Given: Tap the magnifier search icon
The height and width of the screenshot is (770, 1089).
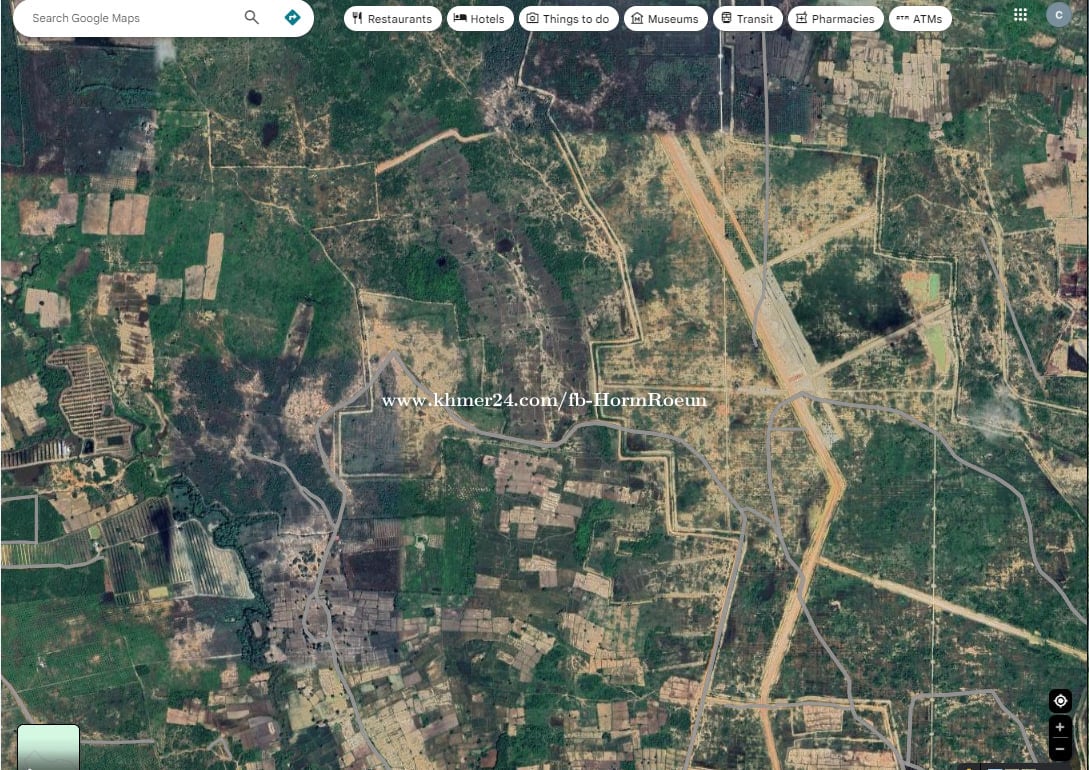Looking at the screenshot, I should coord(252,18).
